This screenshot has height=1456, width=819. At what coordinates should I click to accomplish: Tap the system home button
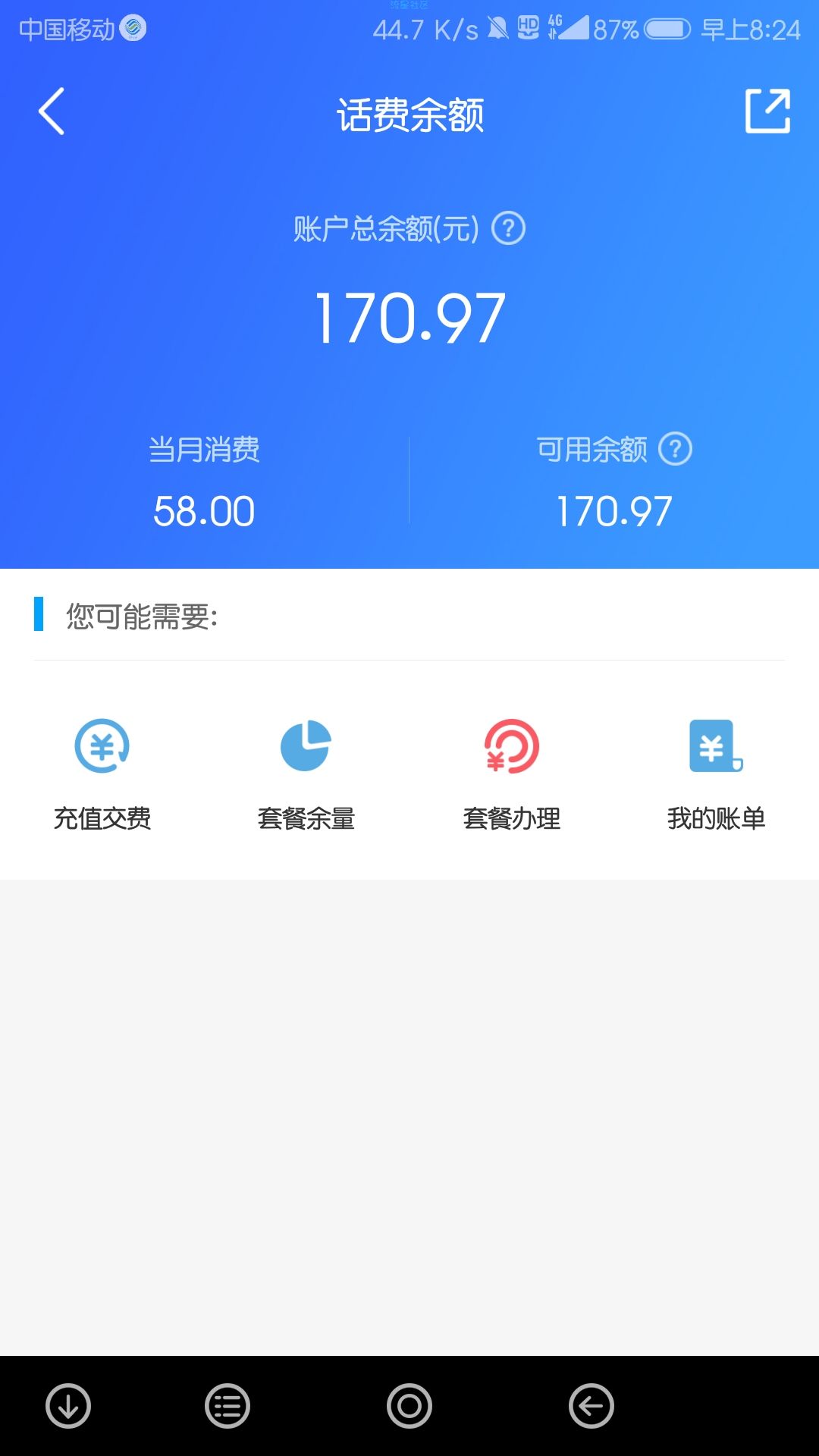click(409, 1405)
